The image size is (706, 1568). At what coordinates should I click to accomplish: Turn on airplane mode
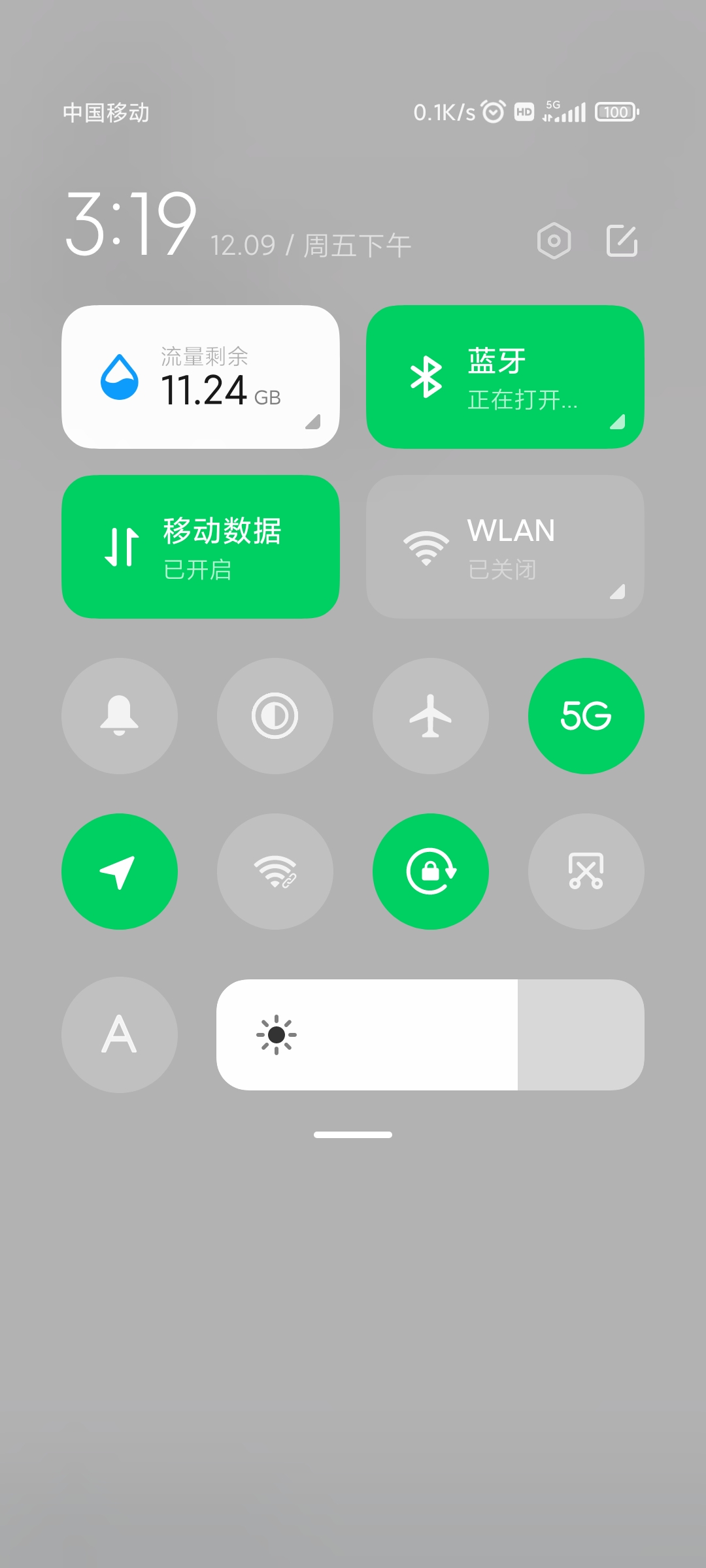(431, 716)
